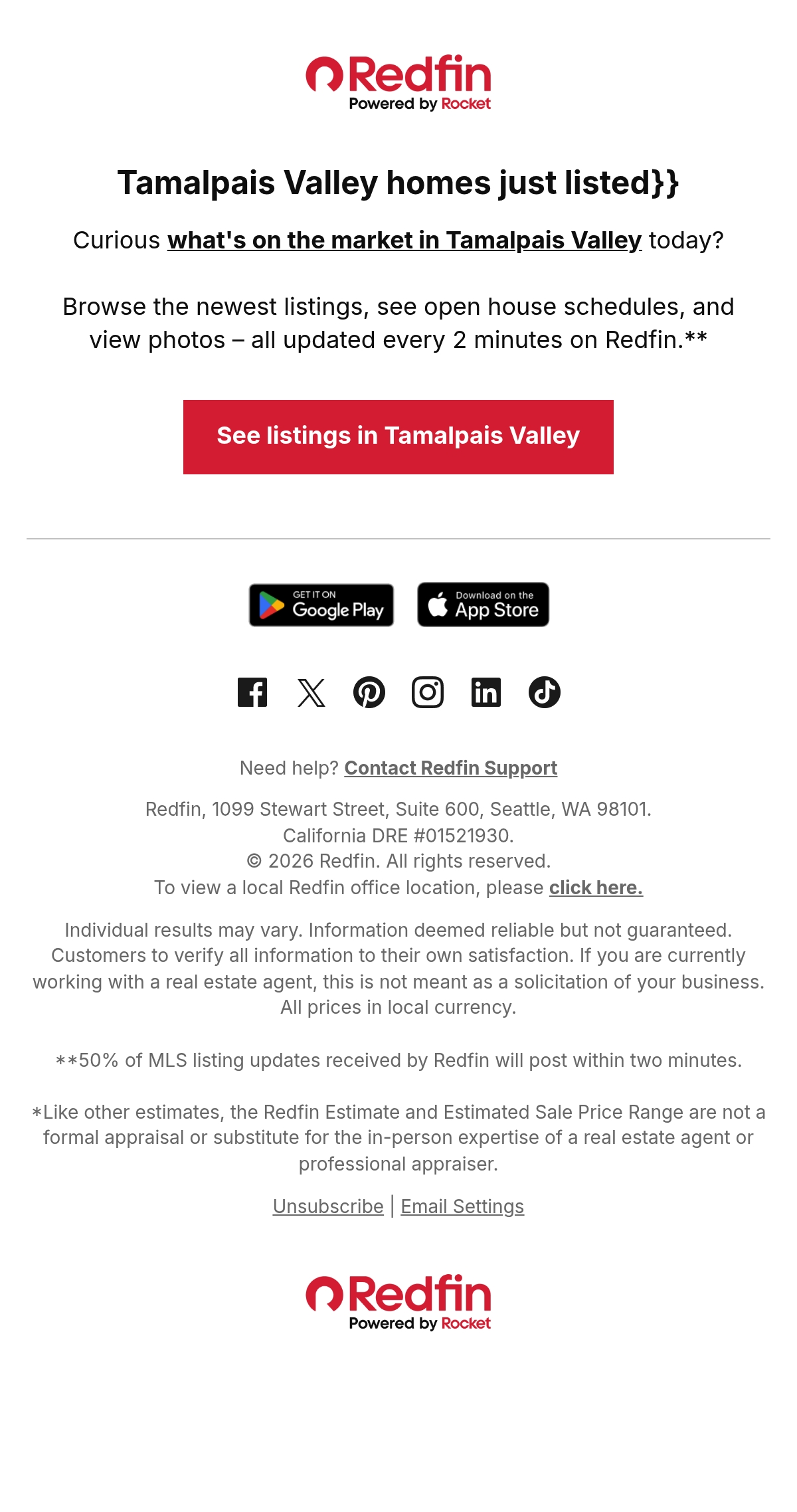Viewport: 797px width, 1512px height.
Task: Visit Redfin on X
Action: [311, 692]
